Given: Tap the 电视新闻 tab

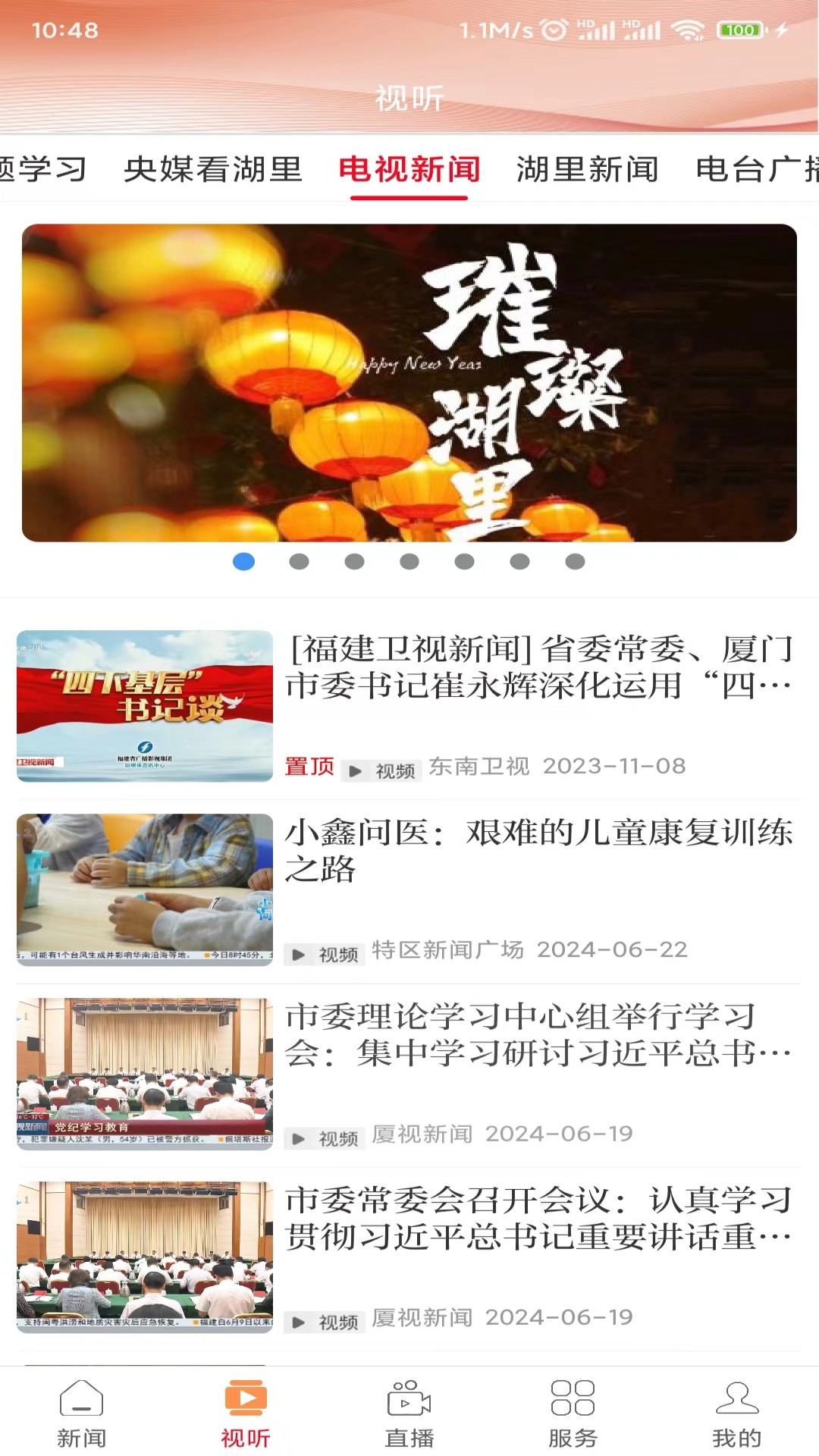Looking at the screenshot, I should click(x=409, y=169).
